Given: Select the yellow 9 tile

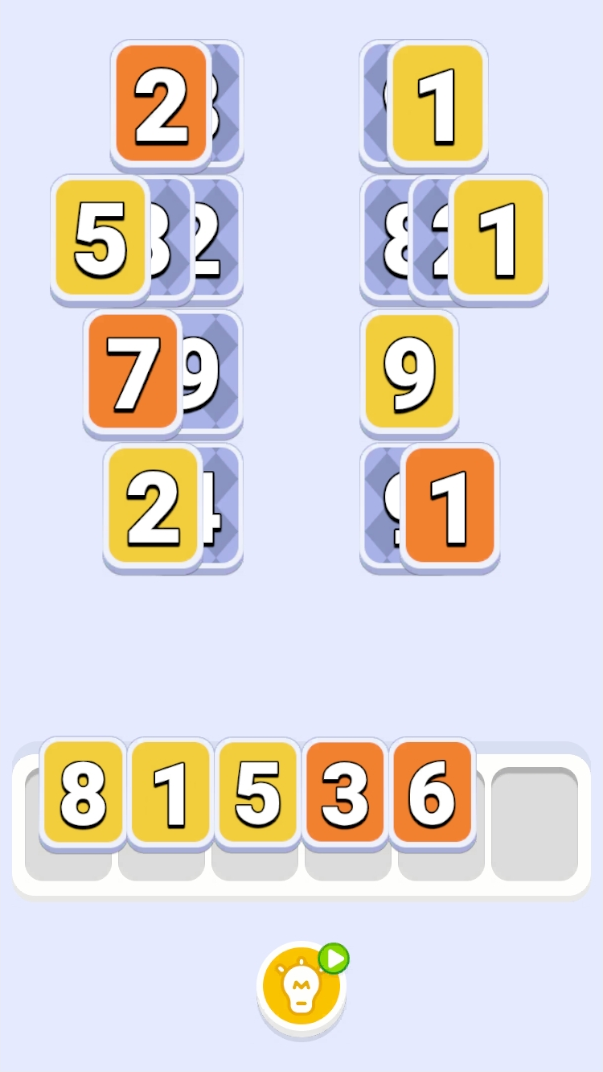Looking at the screenshot, I should (x=408, y=372).
